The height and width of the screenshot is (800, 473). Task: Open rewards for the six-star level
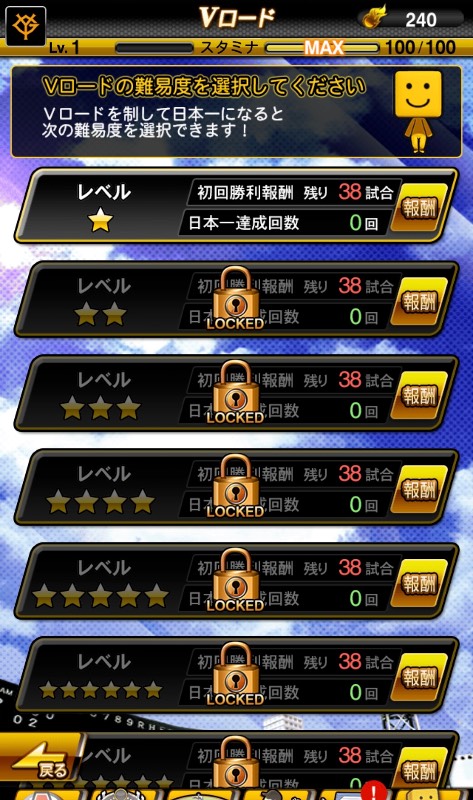click(419, 678)
